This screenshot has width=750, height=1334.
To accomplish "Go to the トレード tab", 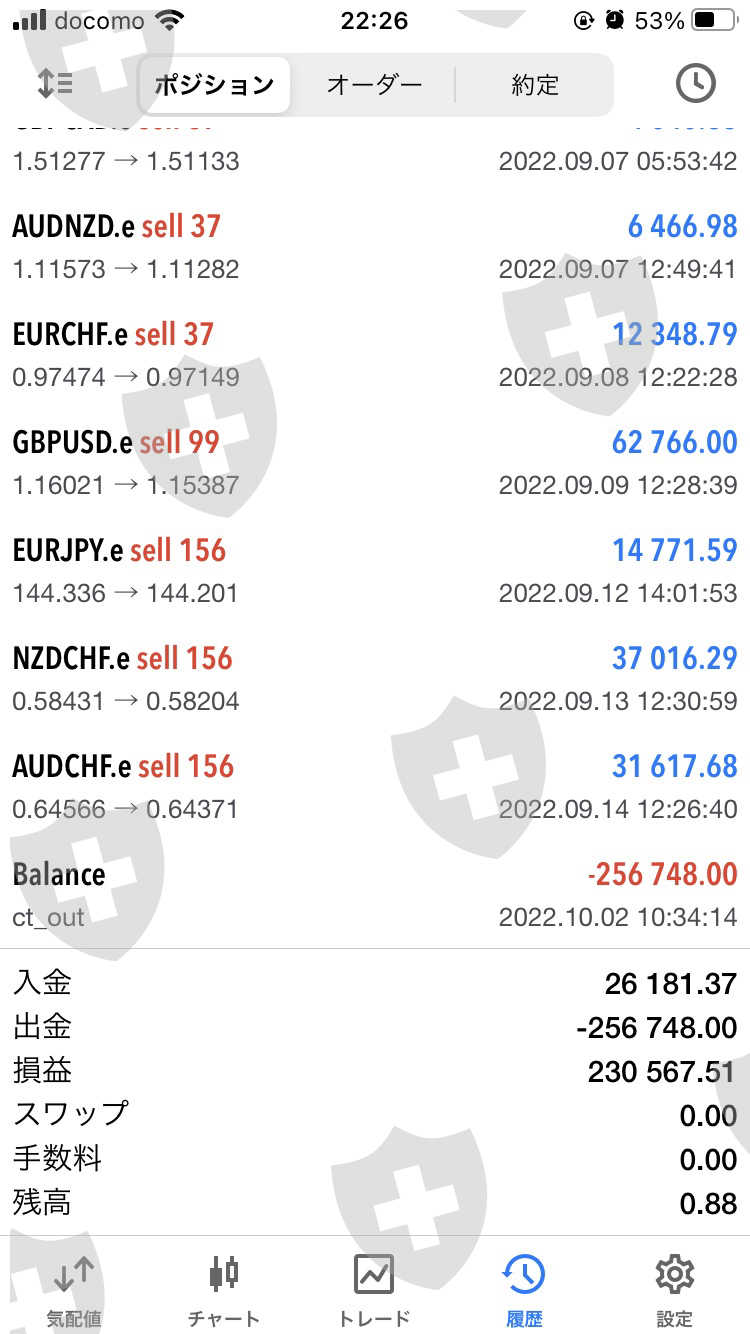I will pos(374,1289).
